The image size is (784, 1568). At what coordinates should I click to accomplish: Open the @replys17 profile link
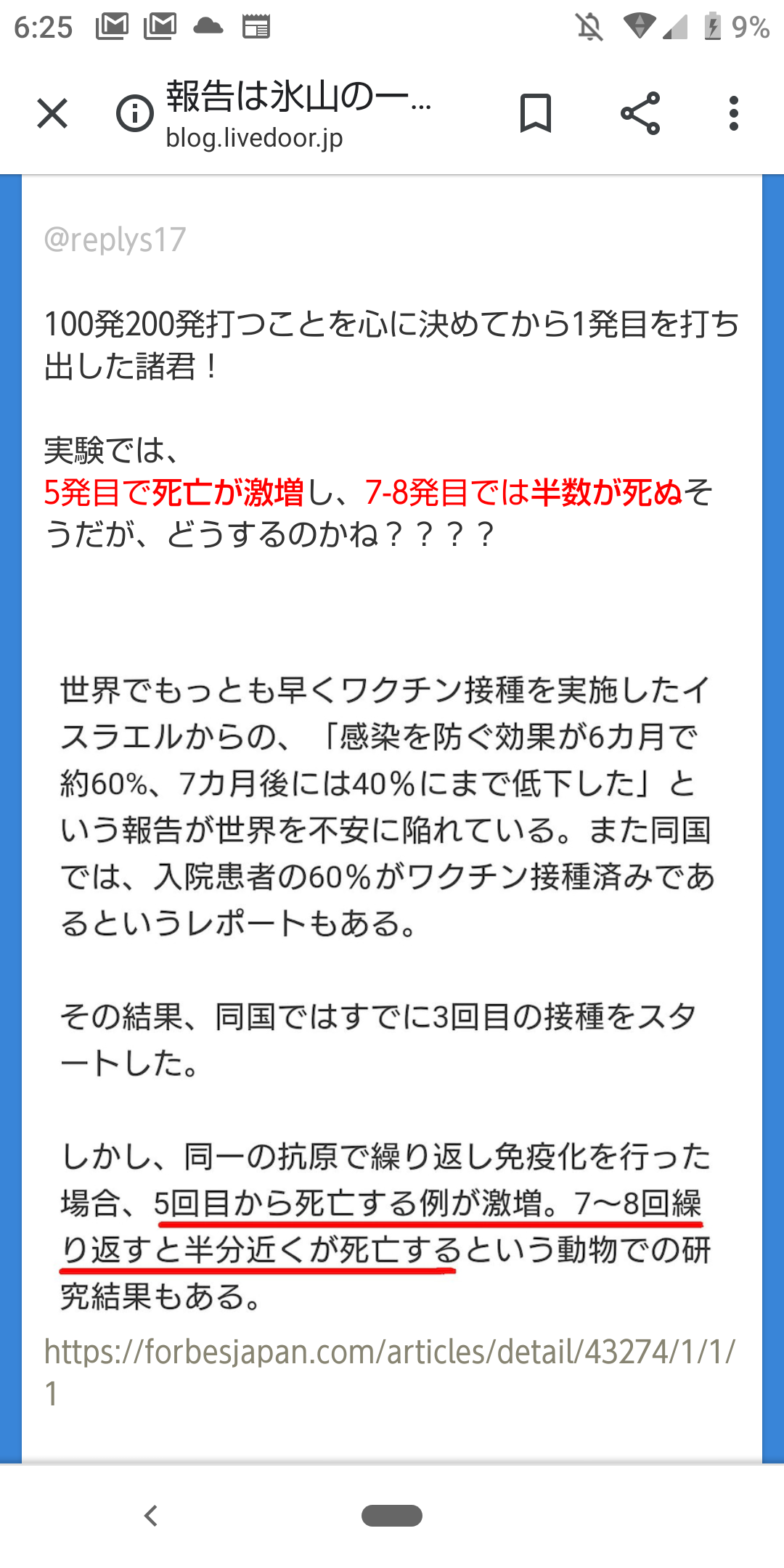[115, 240]
